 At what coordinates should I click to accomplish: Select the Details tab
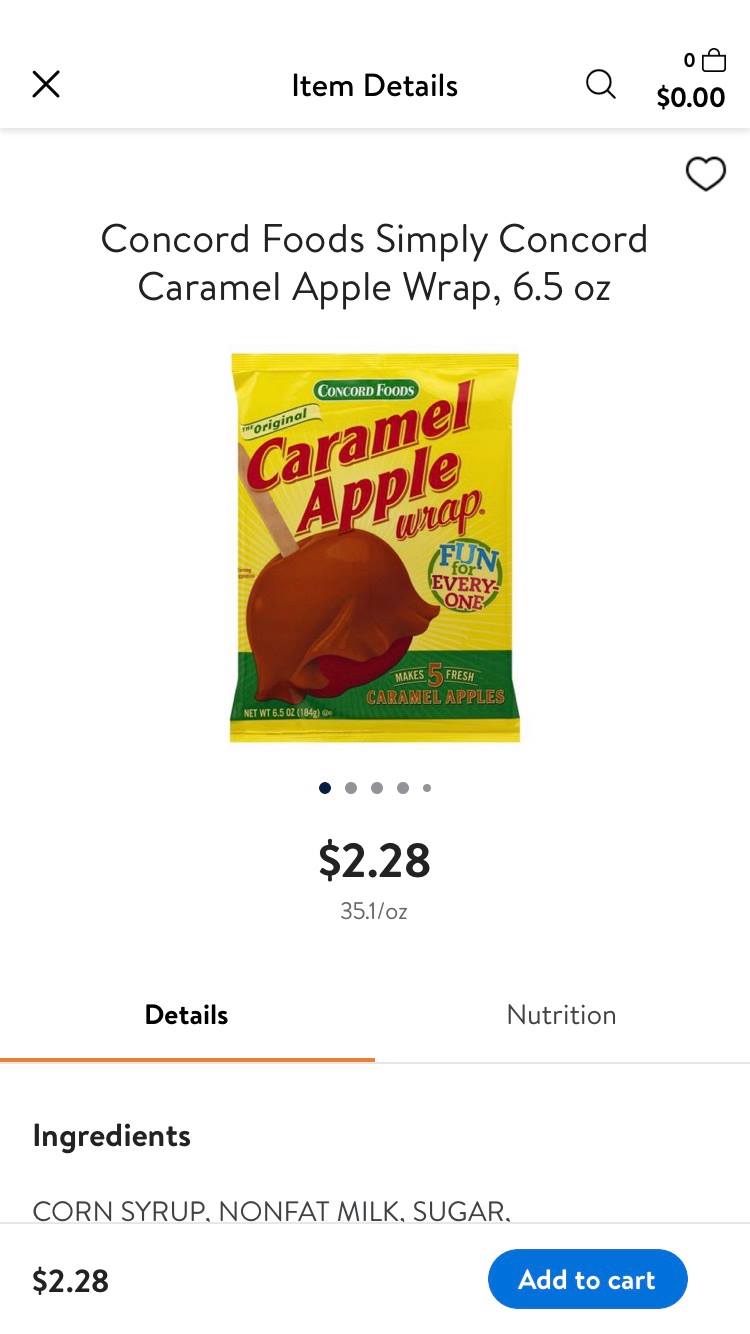(x=187, y=1015)
